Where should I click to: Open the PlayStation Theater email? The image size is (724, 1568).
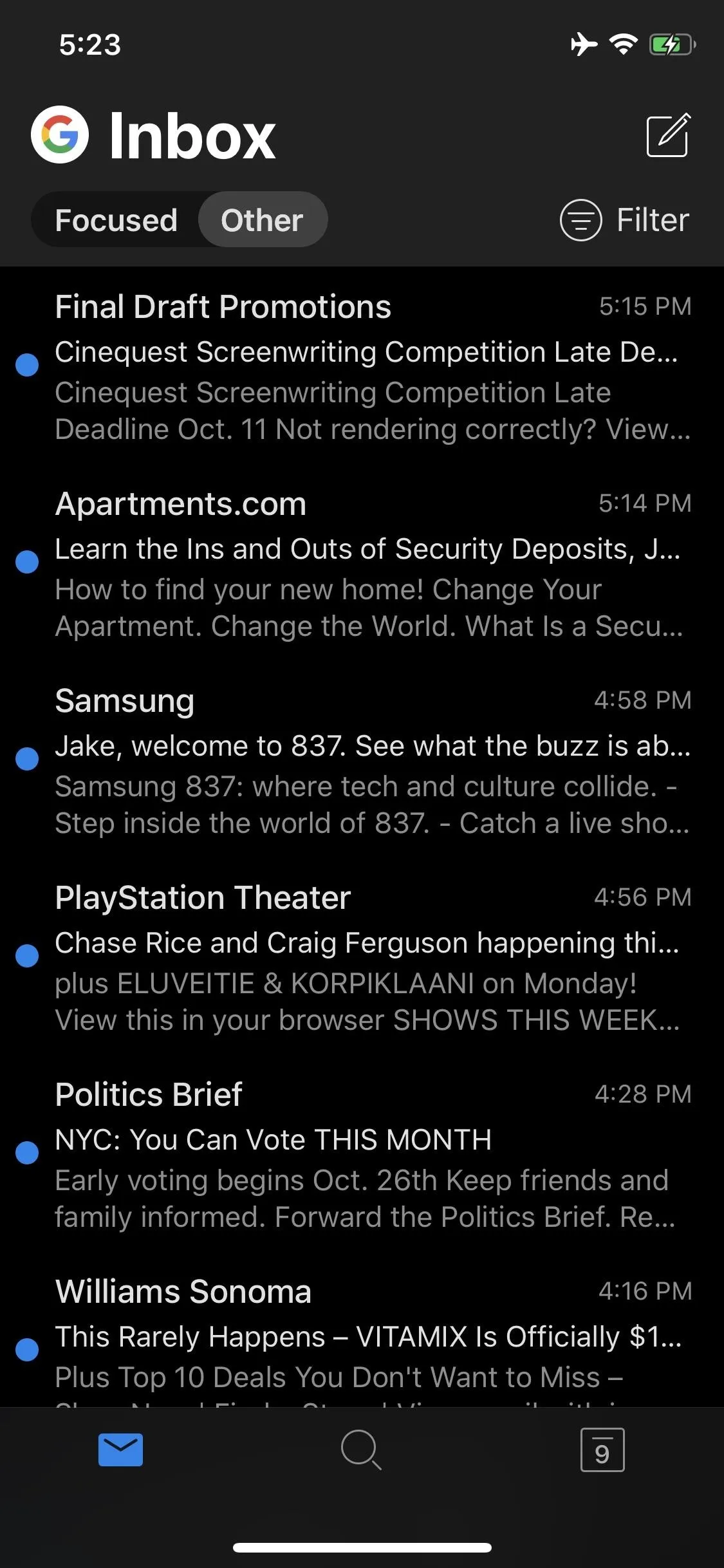[362, 957]
